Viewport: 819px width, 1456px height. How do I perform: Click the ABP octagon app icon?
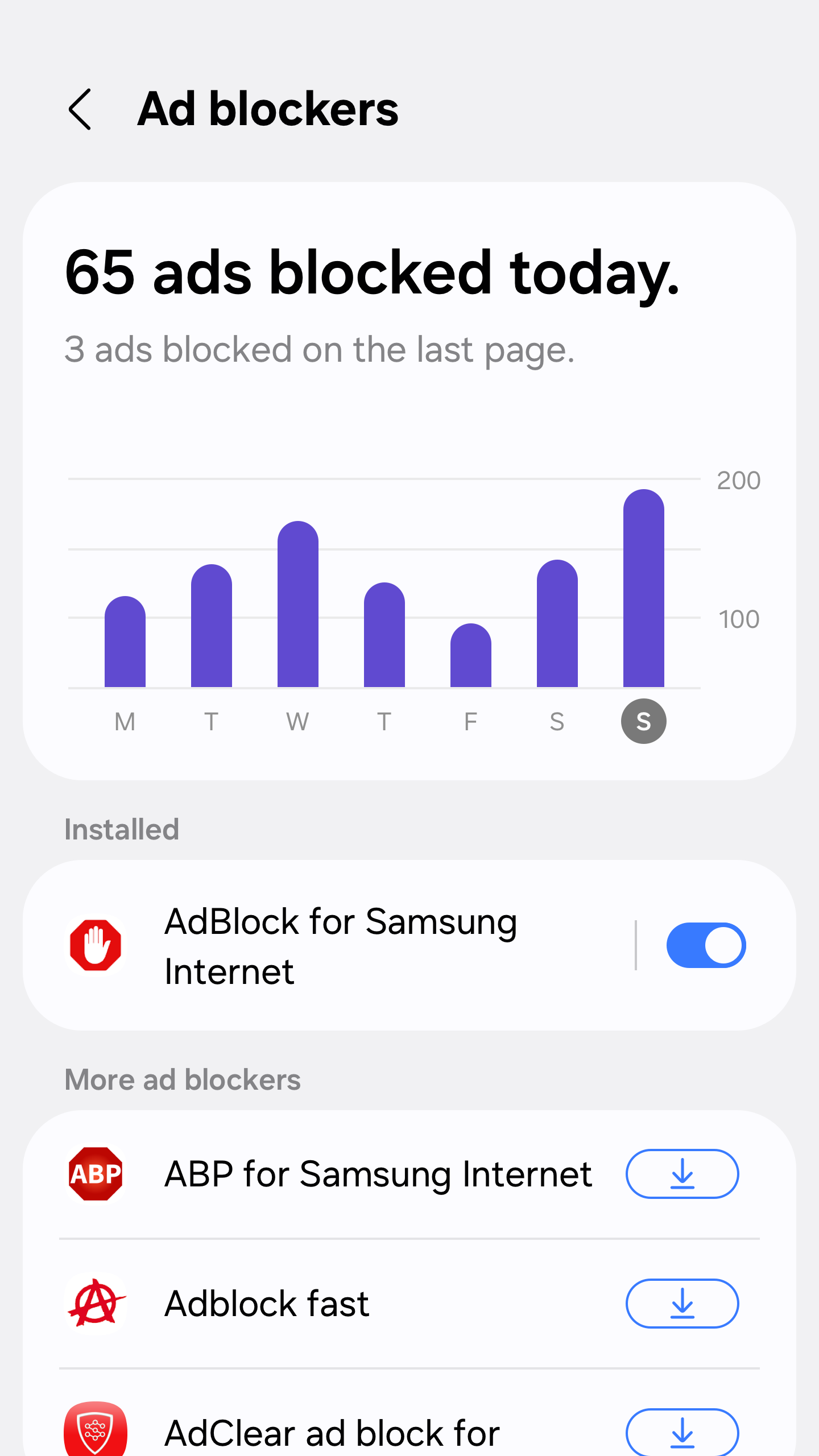[x=96, y=1173]
